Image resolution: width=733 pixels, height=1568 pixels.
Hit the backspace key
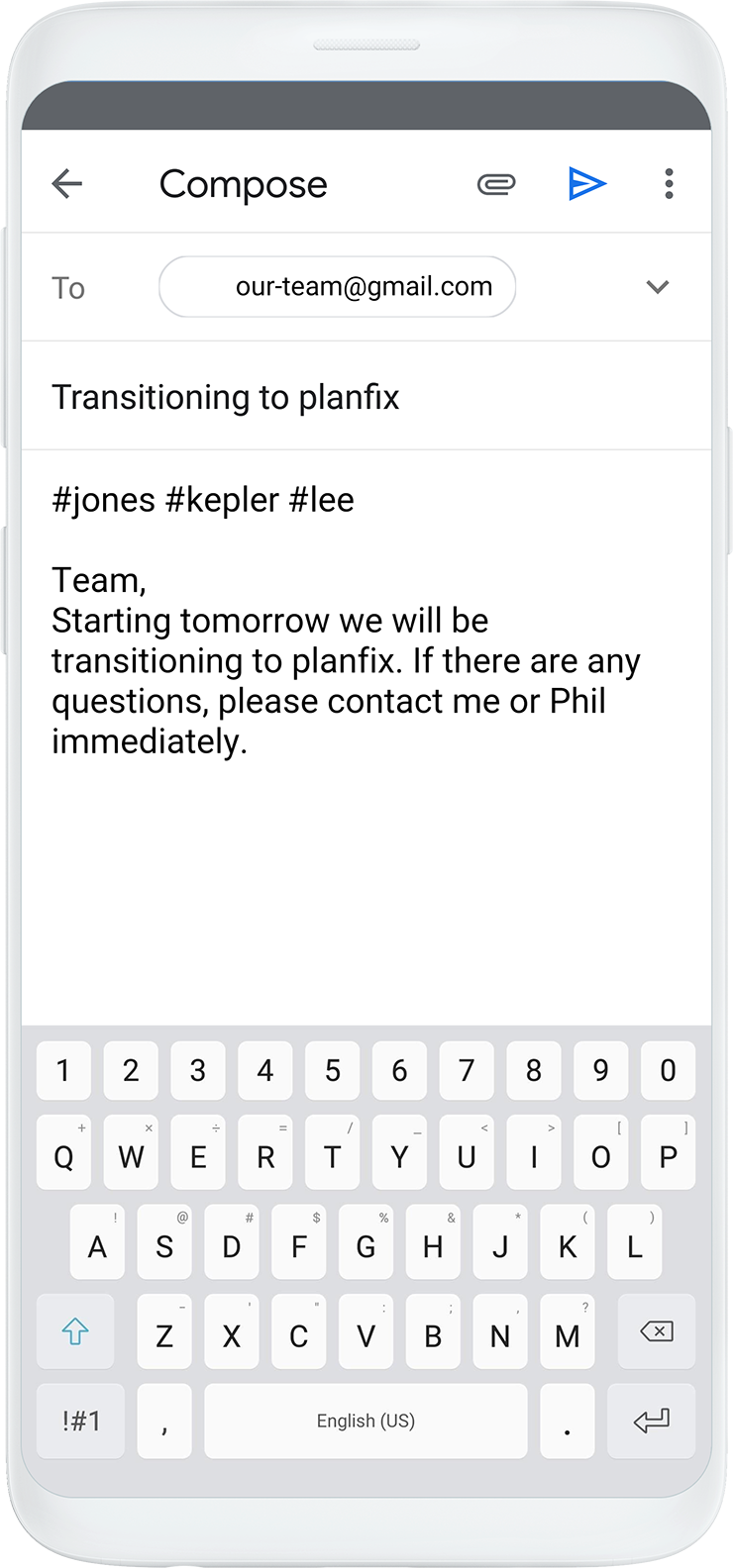click(656, 1332)
